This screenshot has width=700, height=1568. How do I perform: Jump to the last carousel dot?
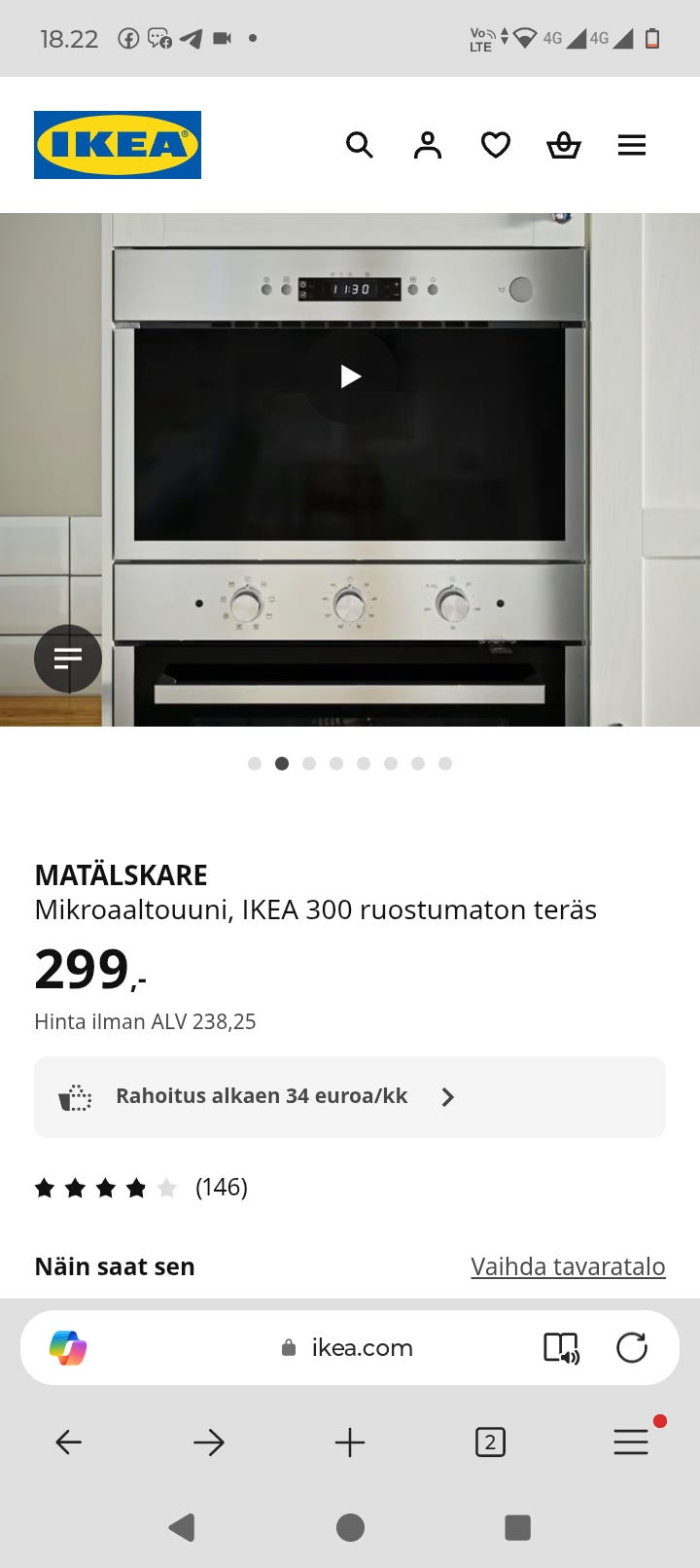[x=445, y=764]
